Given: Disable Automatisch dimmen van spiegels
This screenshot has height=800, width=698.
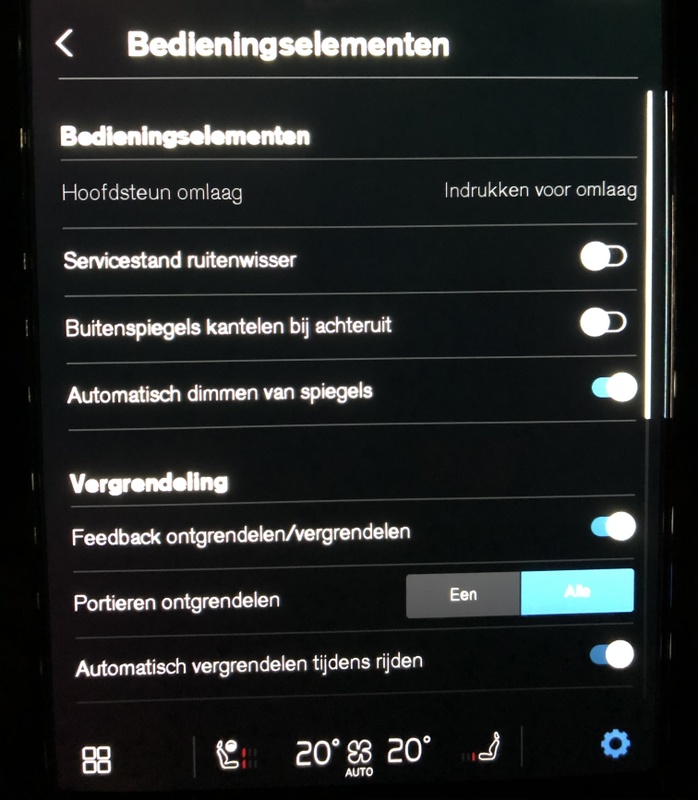Looking at the screenshot, I should tap(613, 387).
